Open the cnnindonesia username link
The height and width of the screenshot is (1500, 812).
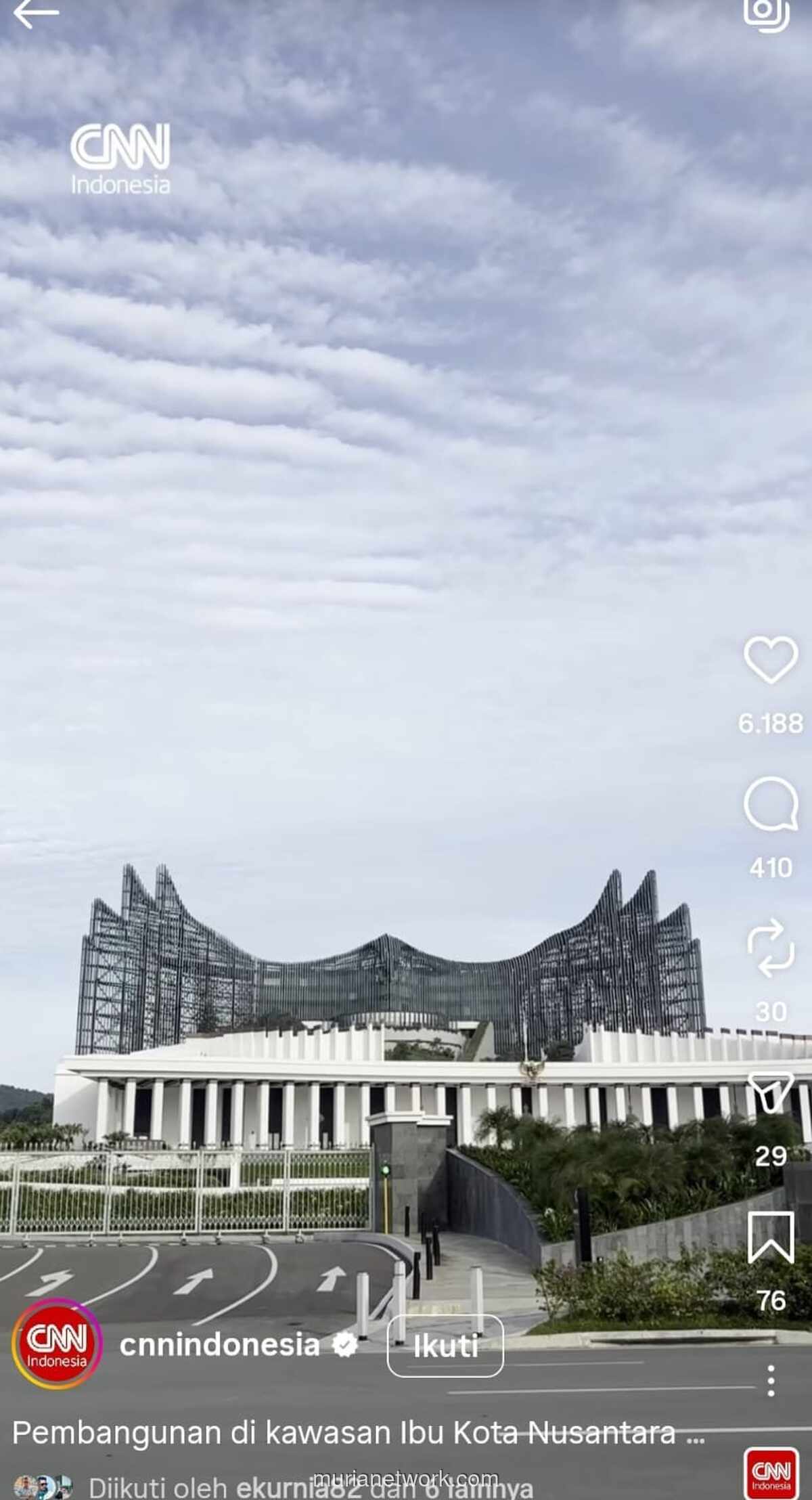pos(219,1344)
